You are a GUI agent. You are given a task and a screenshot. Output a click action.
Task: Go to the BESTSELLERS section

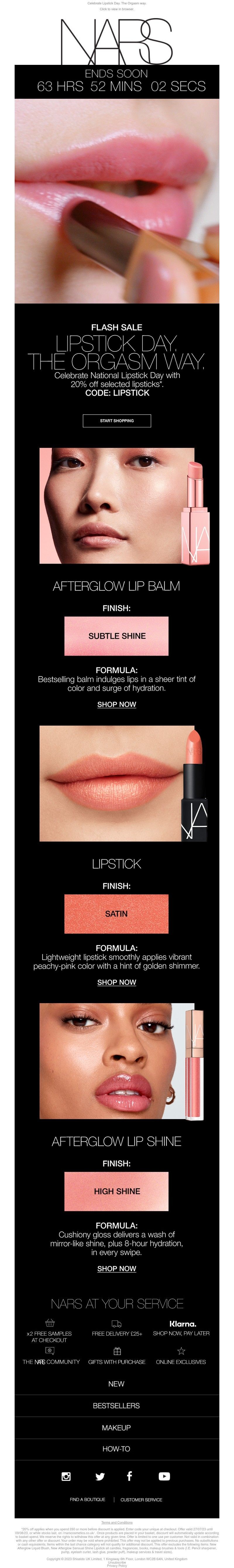click(x=116, y=1405)
